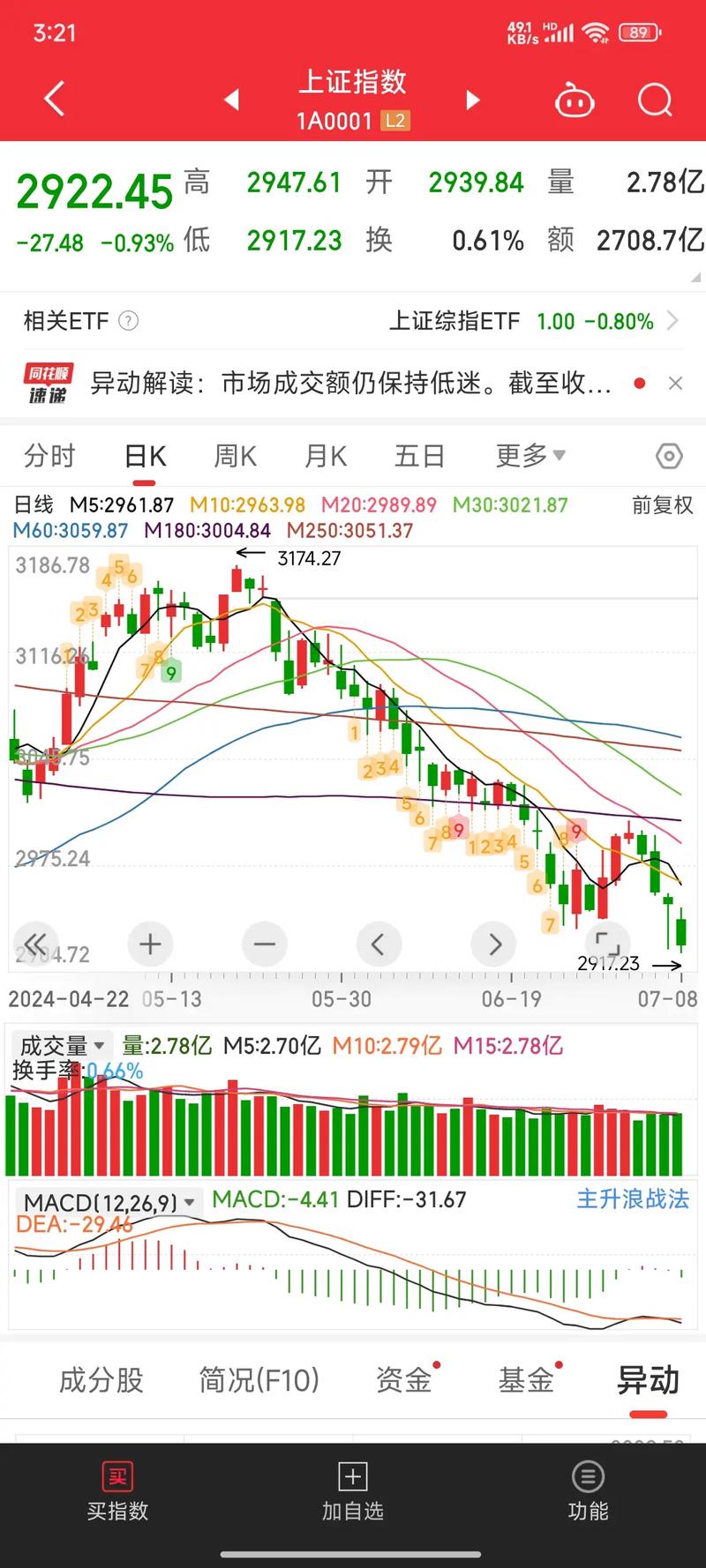The width and height of the screenshot is (706, 1568).
Task: Open chart settings via the target icon
Action: click(668, 456)
